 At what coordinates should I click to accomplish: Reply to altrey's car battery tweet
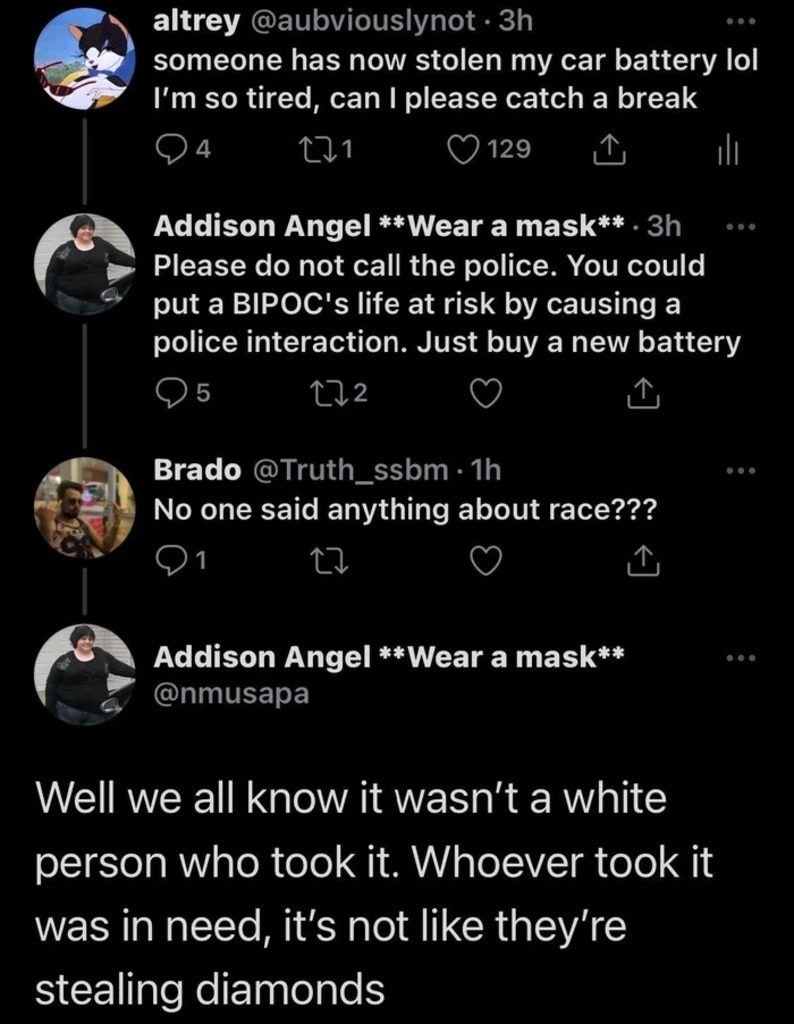tap(169, 150)
